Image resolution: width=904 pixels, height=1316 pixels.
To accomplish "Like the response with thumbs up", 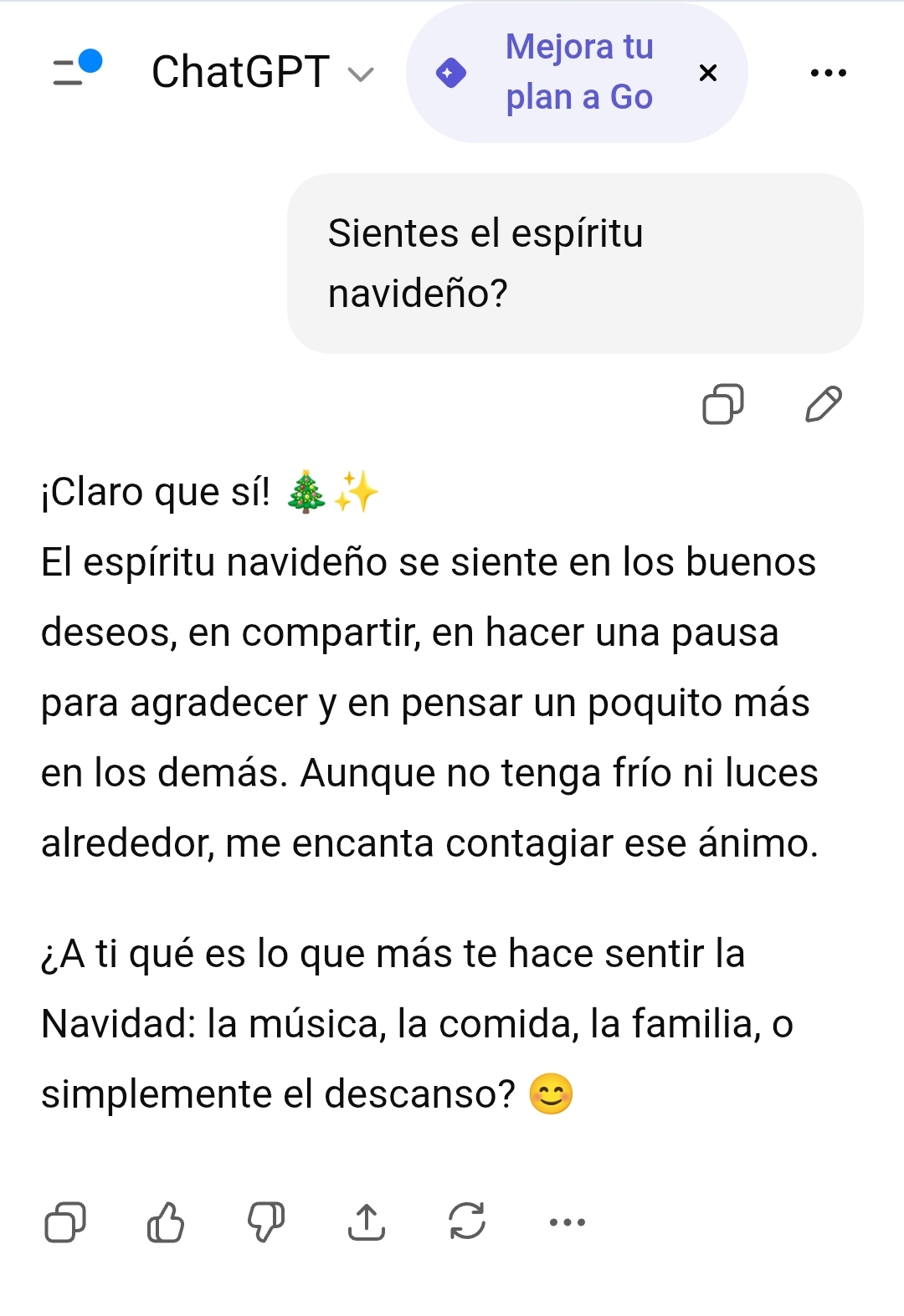I will click(x=166, y=1222).
